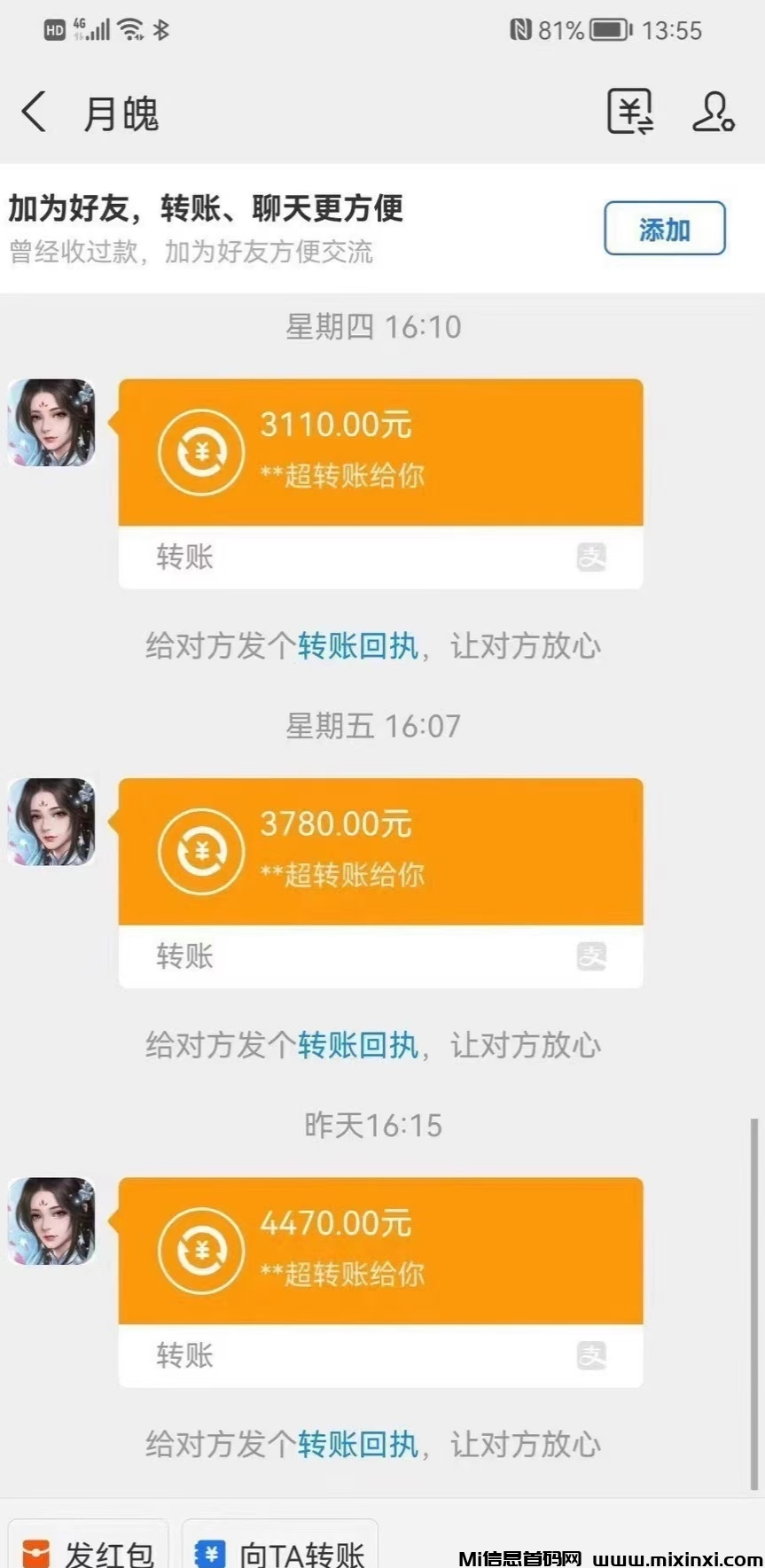Tap 转账回执 under the 3110.00元 transfer

click(358, 647)
